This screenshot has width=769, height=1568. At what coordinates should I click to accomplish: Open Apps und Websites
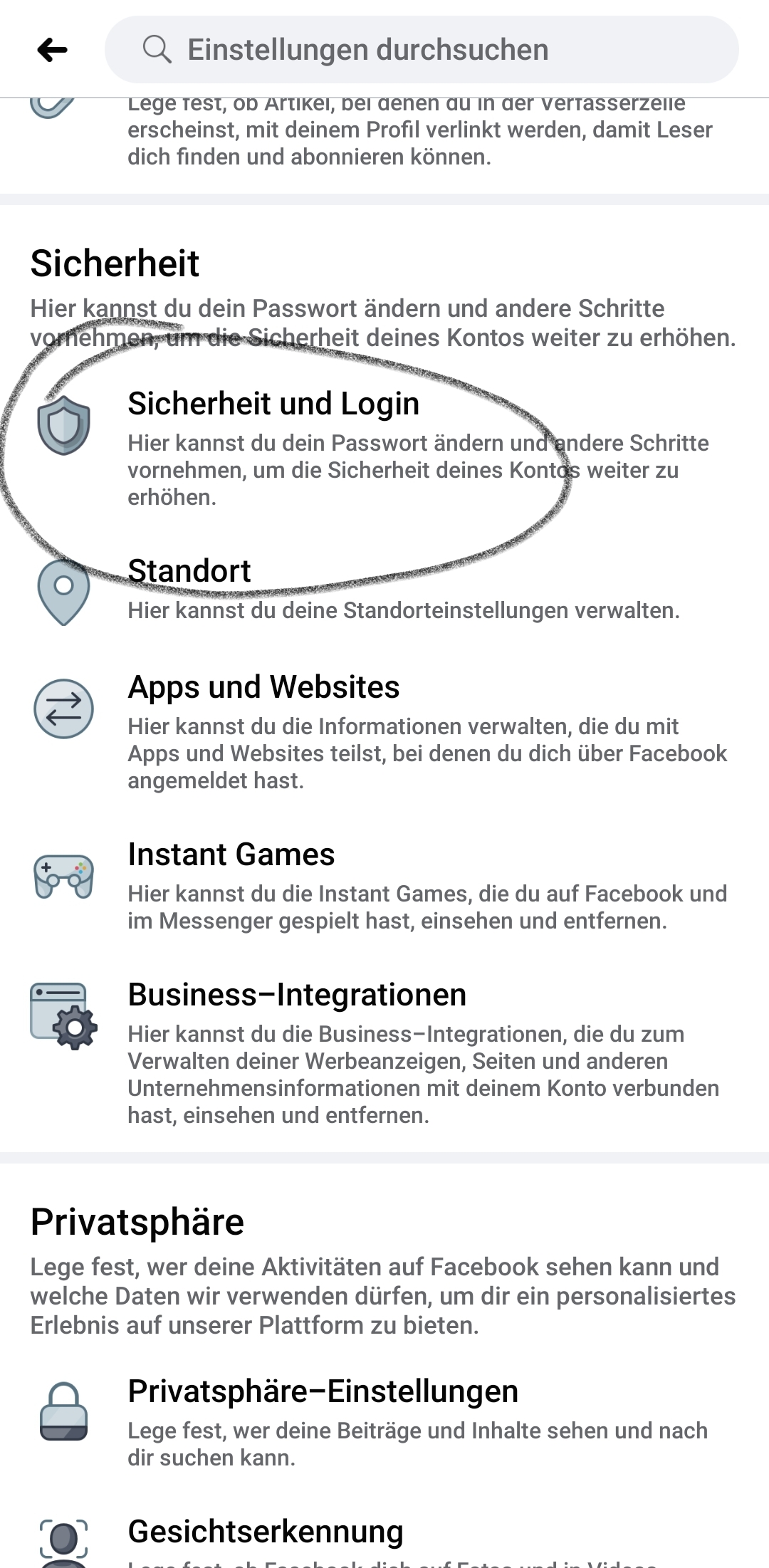[263, 688]
